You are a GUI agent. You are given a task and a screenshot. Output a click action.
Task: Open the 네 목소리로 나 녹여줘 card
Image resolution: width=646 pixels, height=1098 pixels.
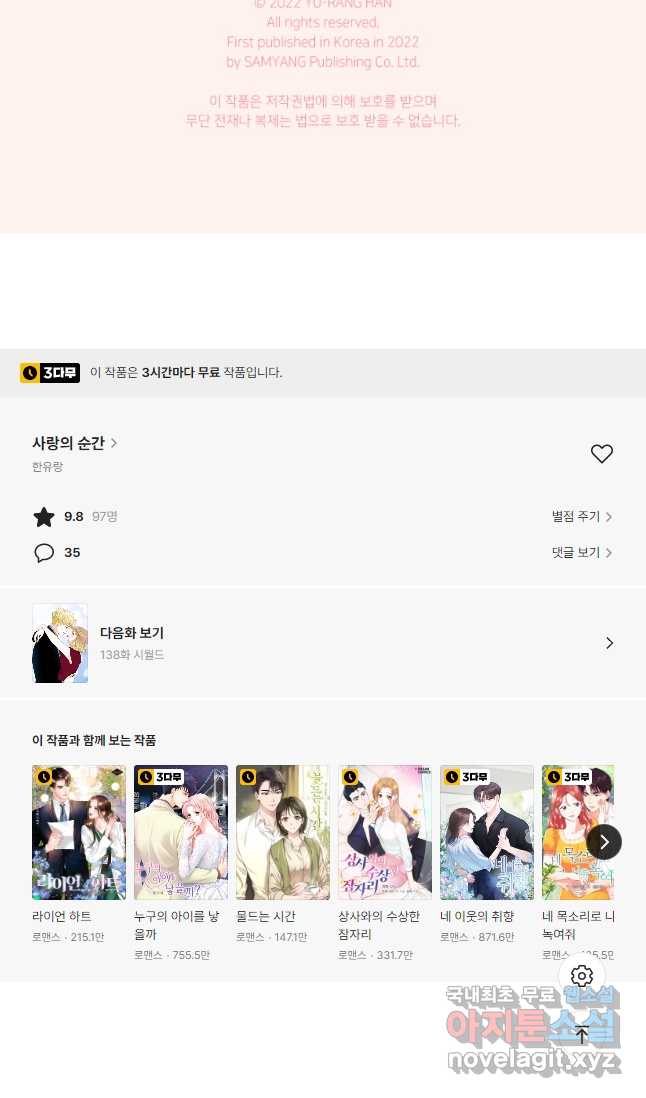tap(578, 863)
